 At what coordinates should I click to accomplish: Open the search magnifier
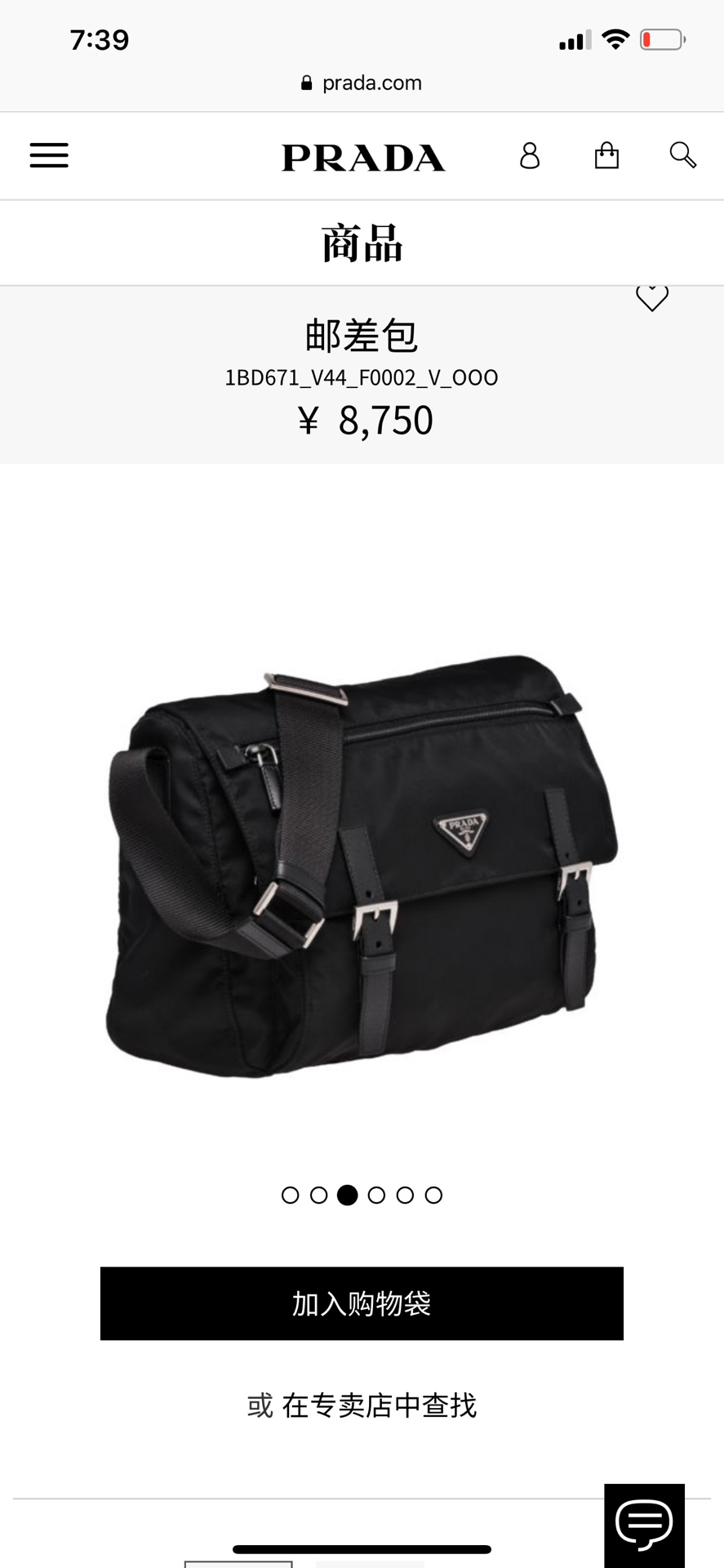tap(682, 155)
